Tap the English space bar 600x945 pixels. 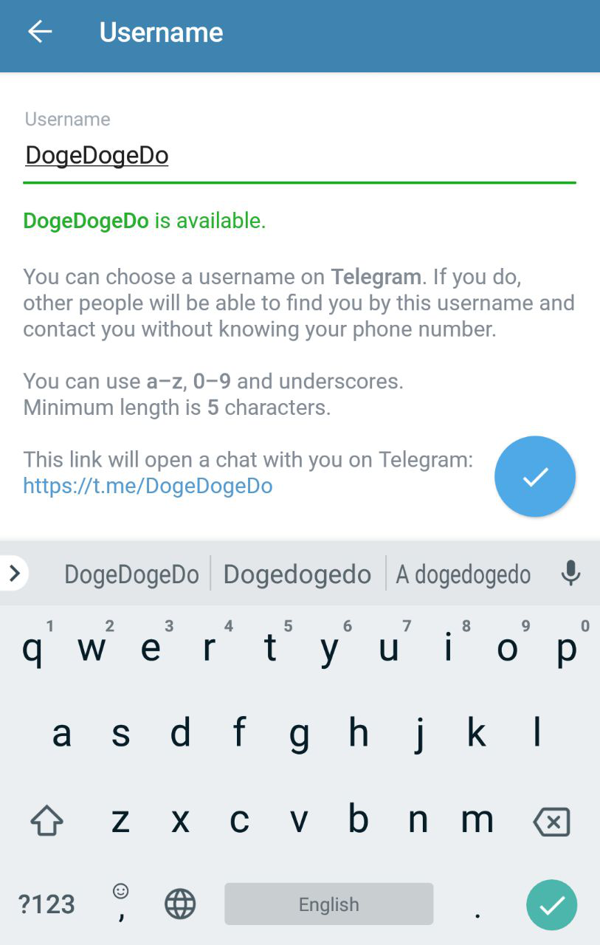(x=328, y=904)
